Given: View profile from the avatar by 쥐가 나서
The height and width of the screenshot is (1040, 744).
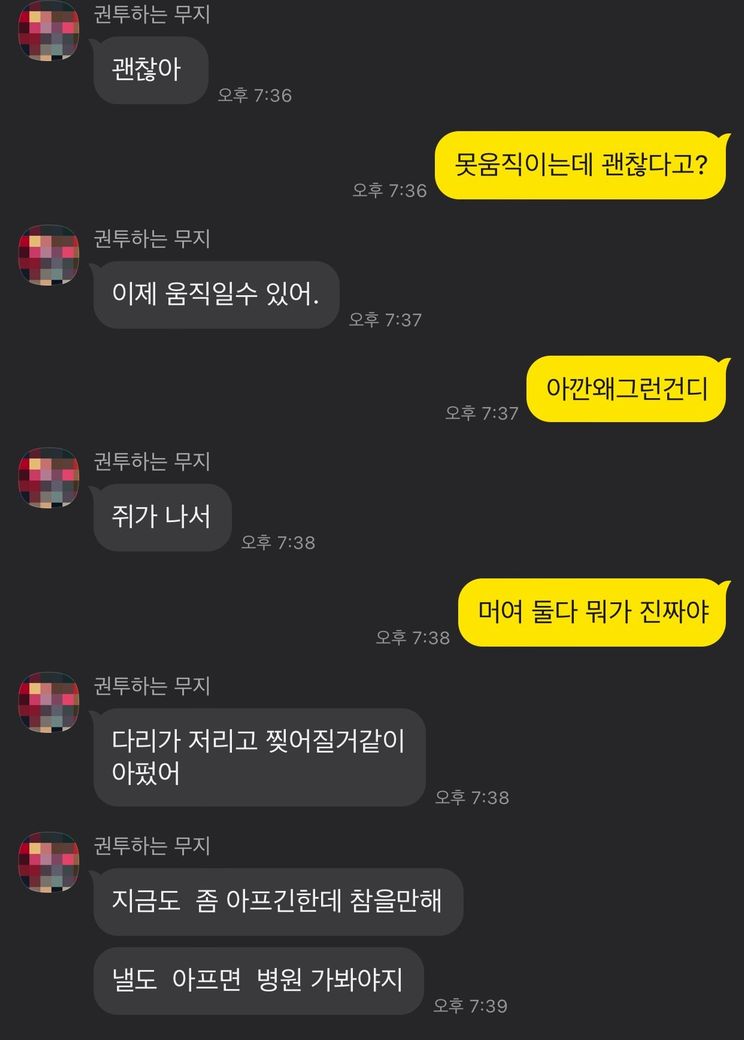Looking at the screenshot, I should coord(48,477).
